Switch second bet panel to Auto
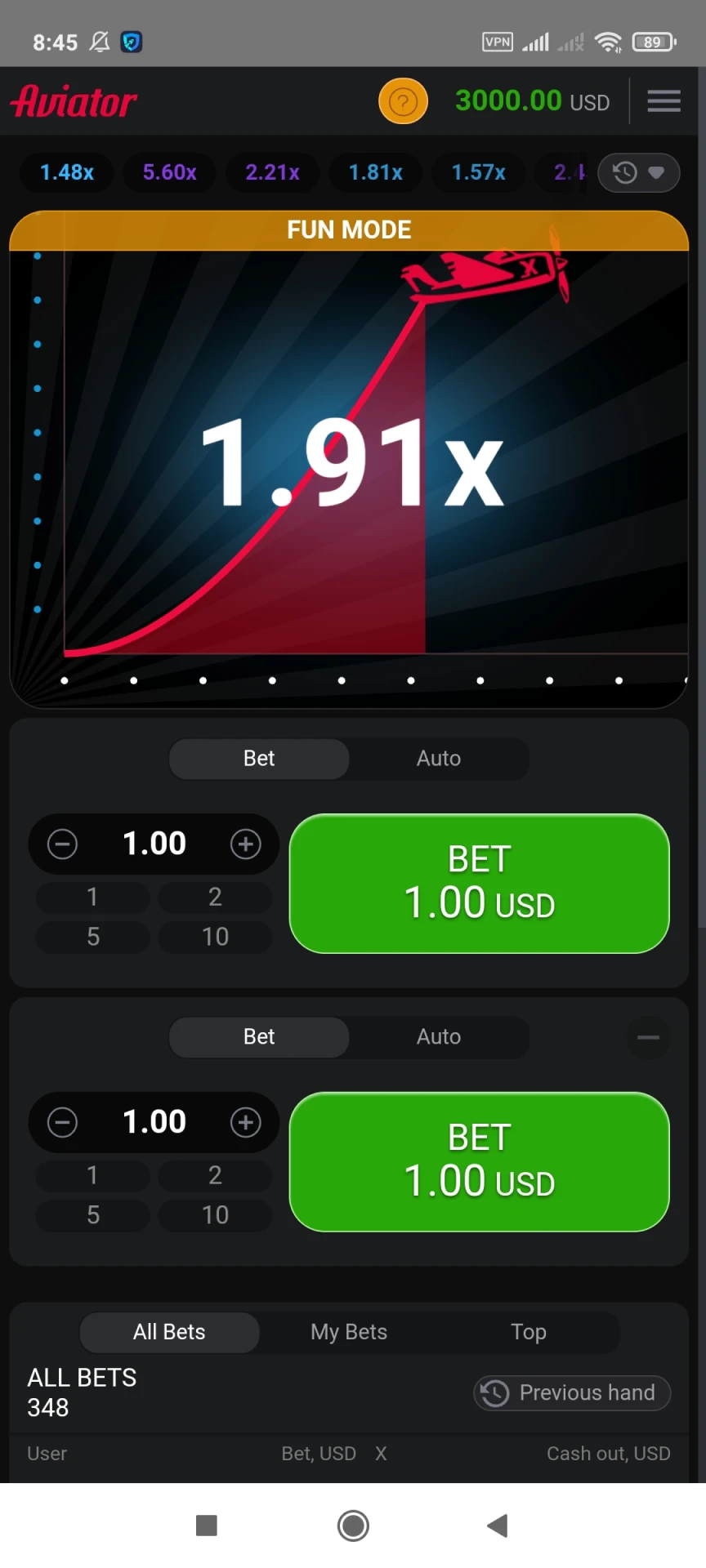This screenshot has width=706, height=1568. (439, 1036)
